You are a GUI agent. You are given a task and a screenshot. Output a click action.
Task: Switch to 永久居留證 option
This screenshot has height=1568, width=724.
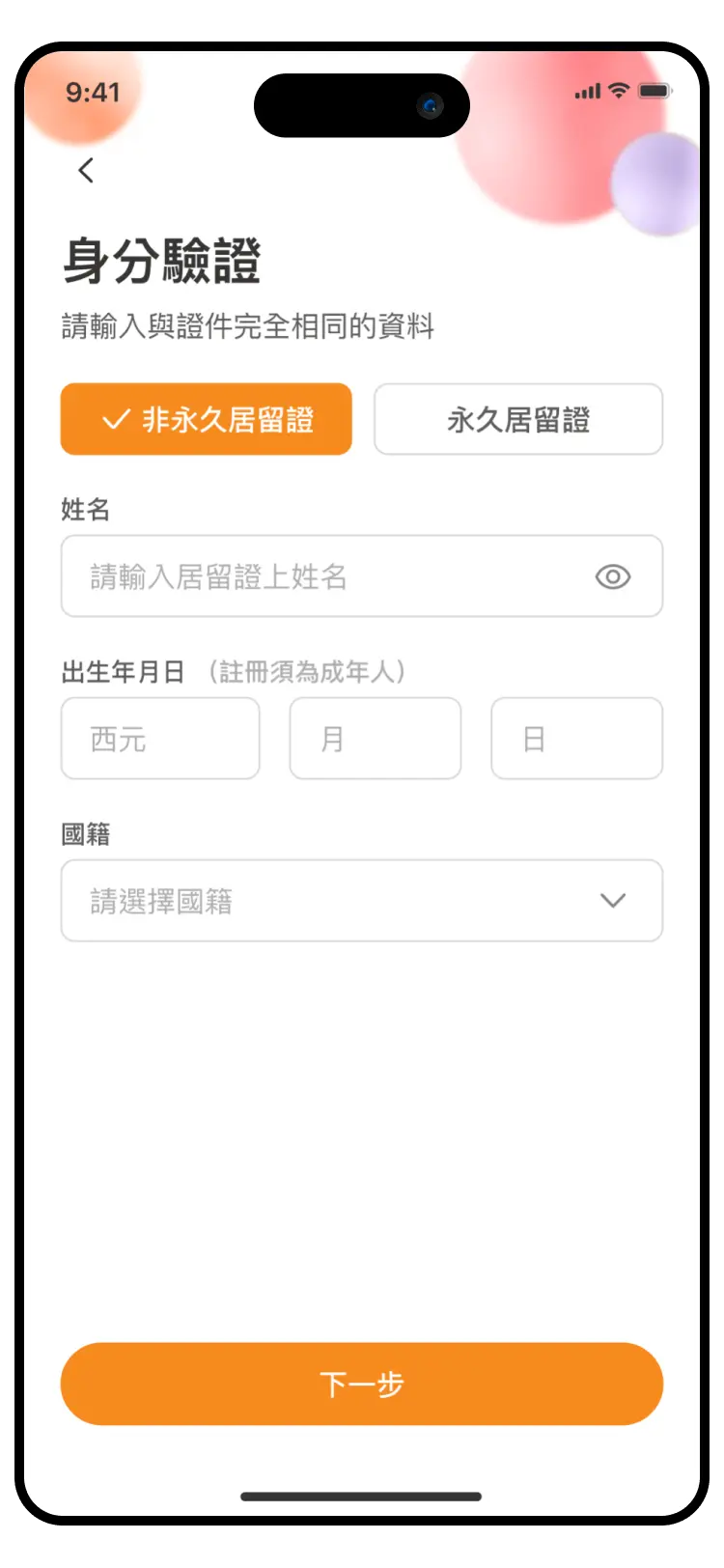[518, 419]
